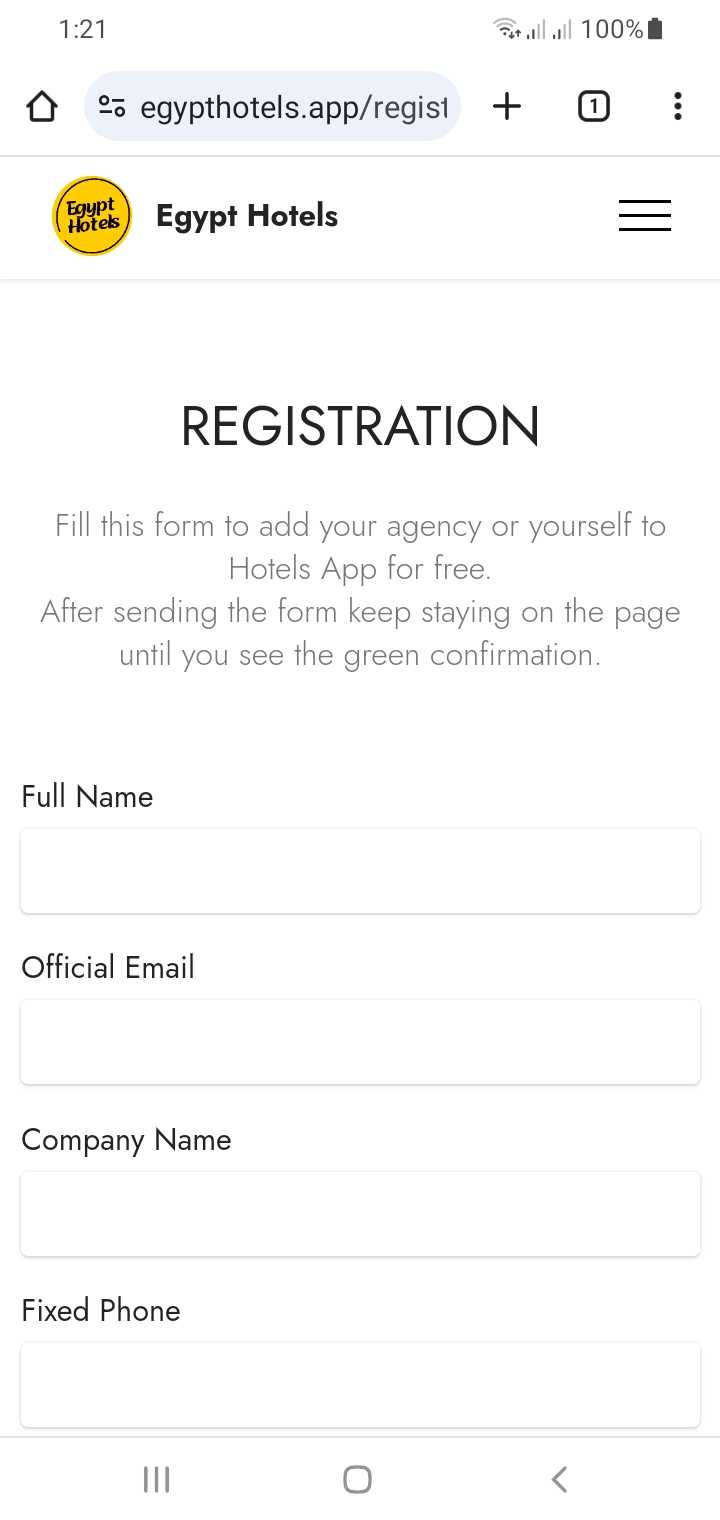Viewport: 720px width, 1520px height.
Task: Select the Full Name field
Action: tap(360, 870)
